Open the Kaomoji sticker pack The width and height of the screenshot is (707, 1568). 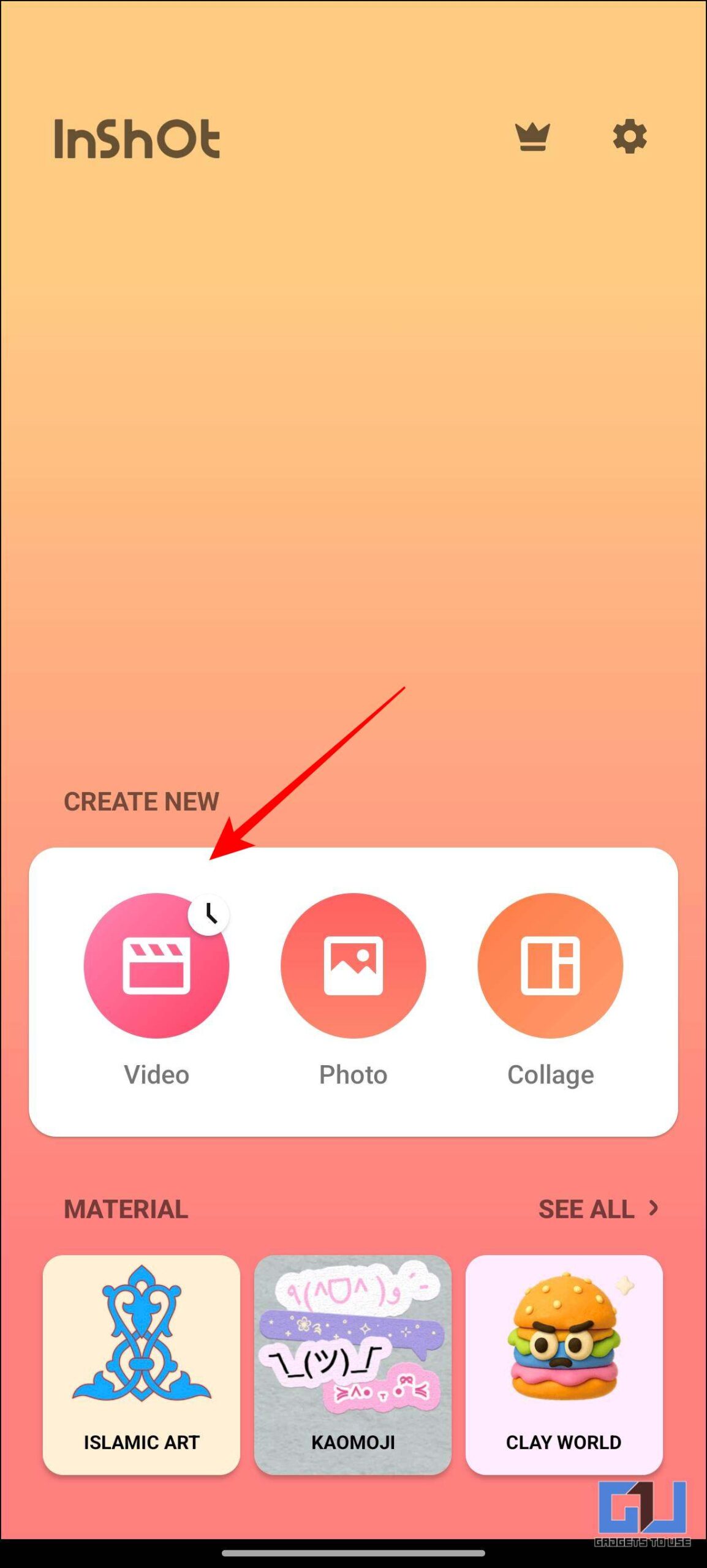pyautogui.click(x=353, y=1365)
